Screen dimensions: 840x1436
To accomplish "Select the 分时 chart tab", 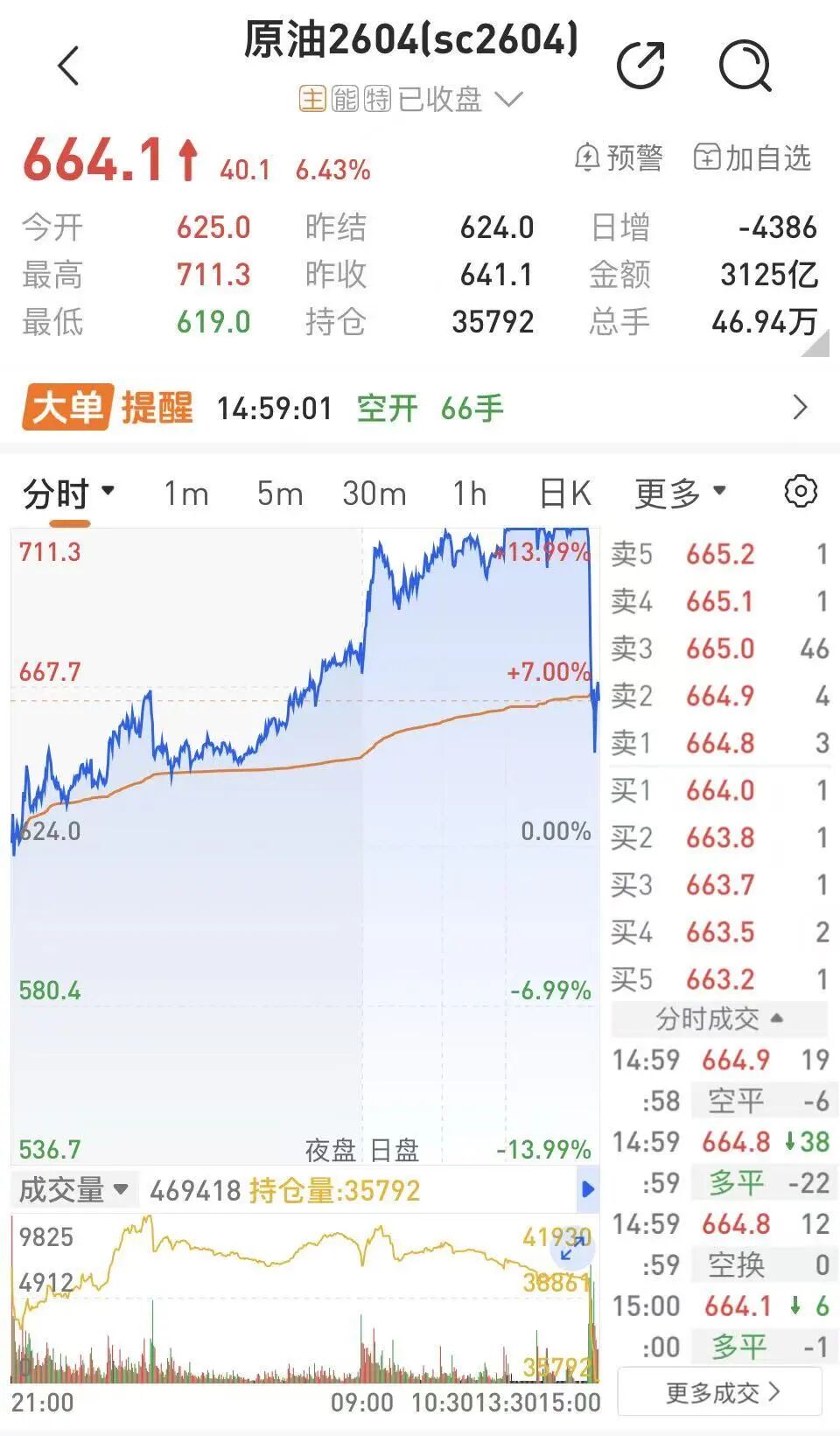I will click(68, 494).
